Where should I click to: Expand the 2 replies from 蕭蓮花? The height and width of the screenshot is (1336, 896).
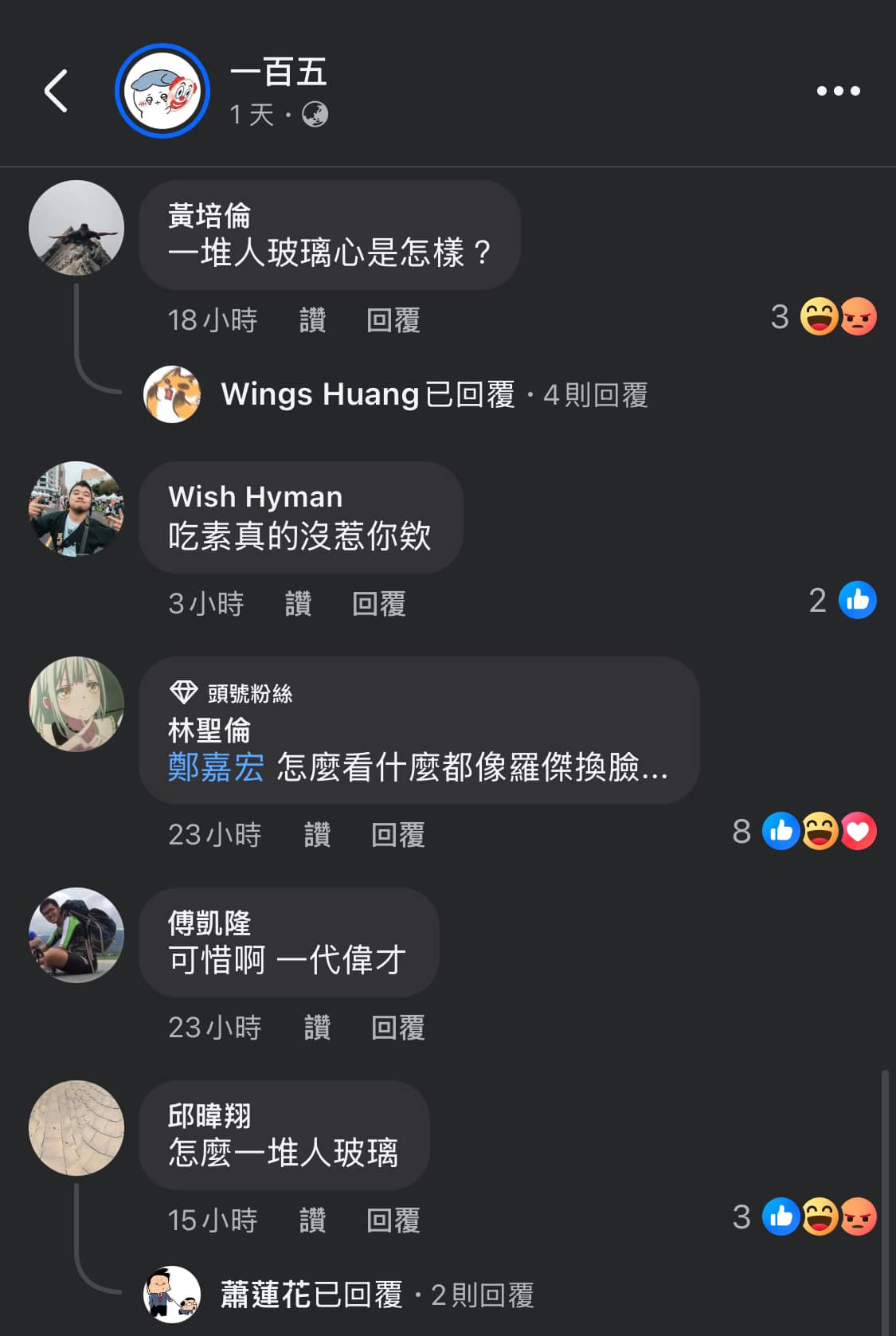pos(377,1295)
